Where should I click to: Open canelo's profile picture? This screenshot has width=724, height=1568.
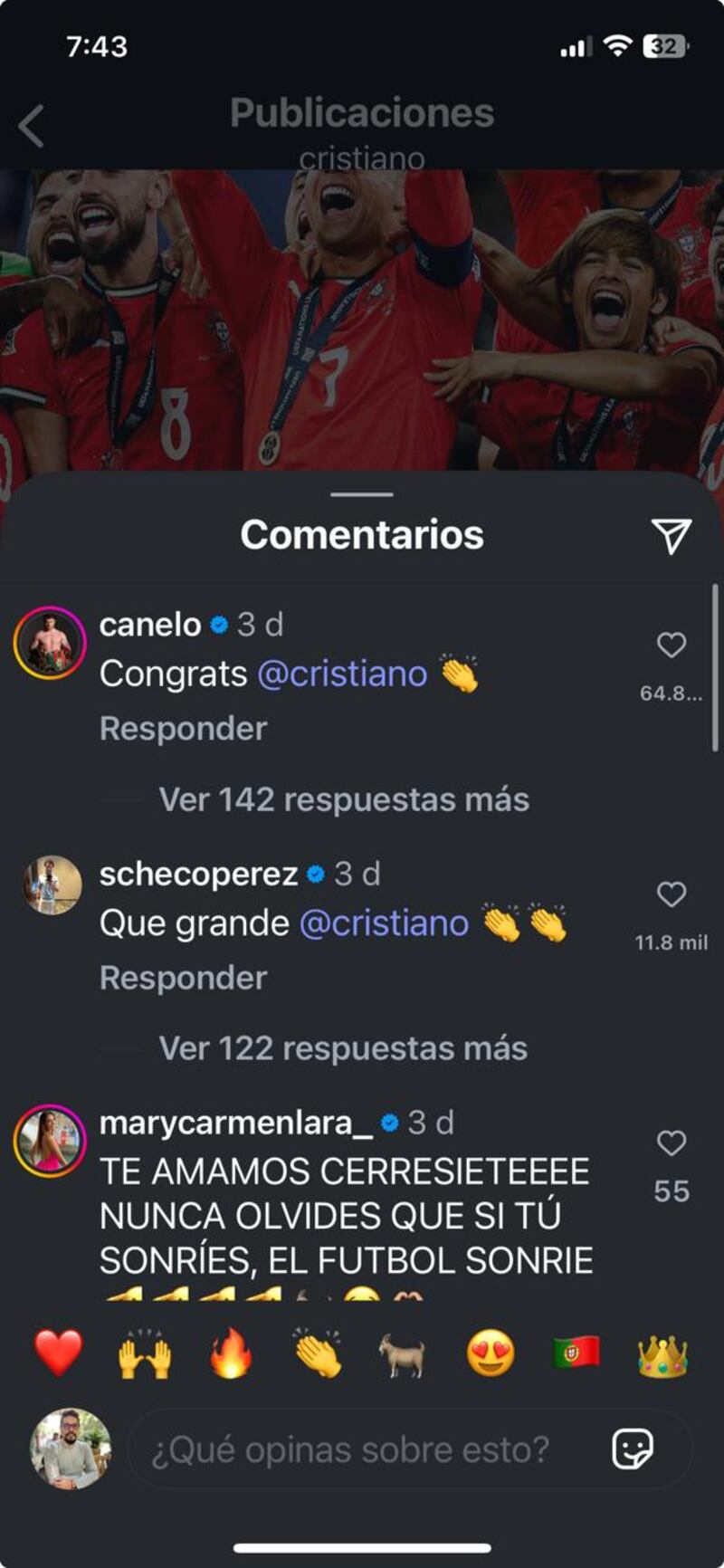[50, 643]
